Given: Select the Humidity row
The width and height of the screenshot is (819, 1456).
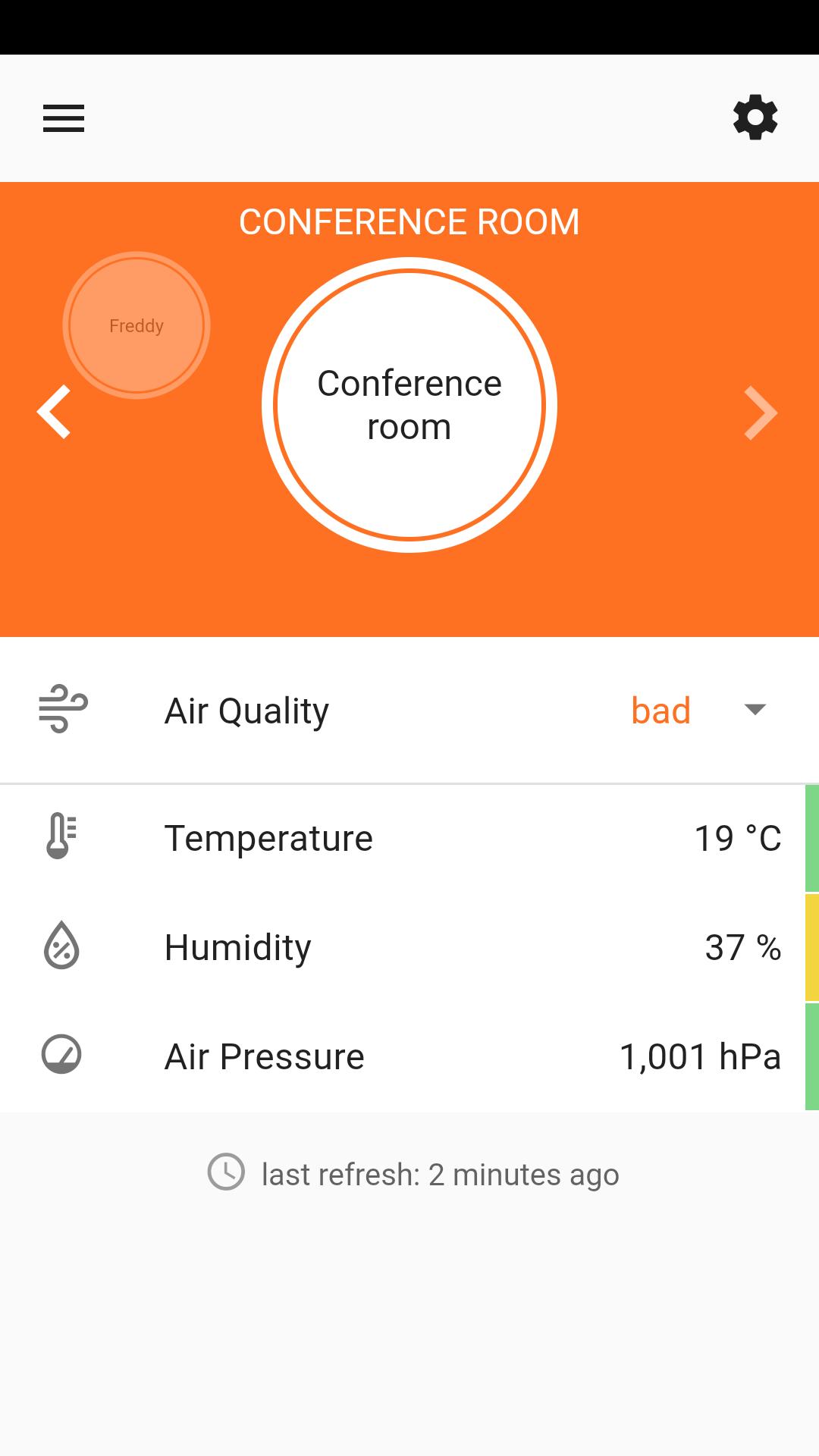Looking at the screenshot, I should 409,947.
